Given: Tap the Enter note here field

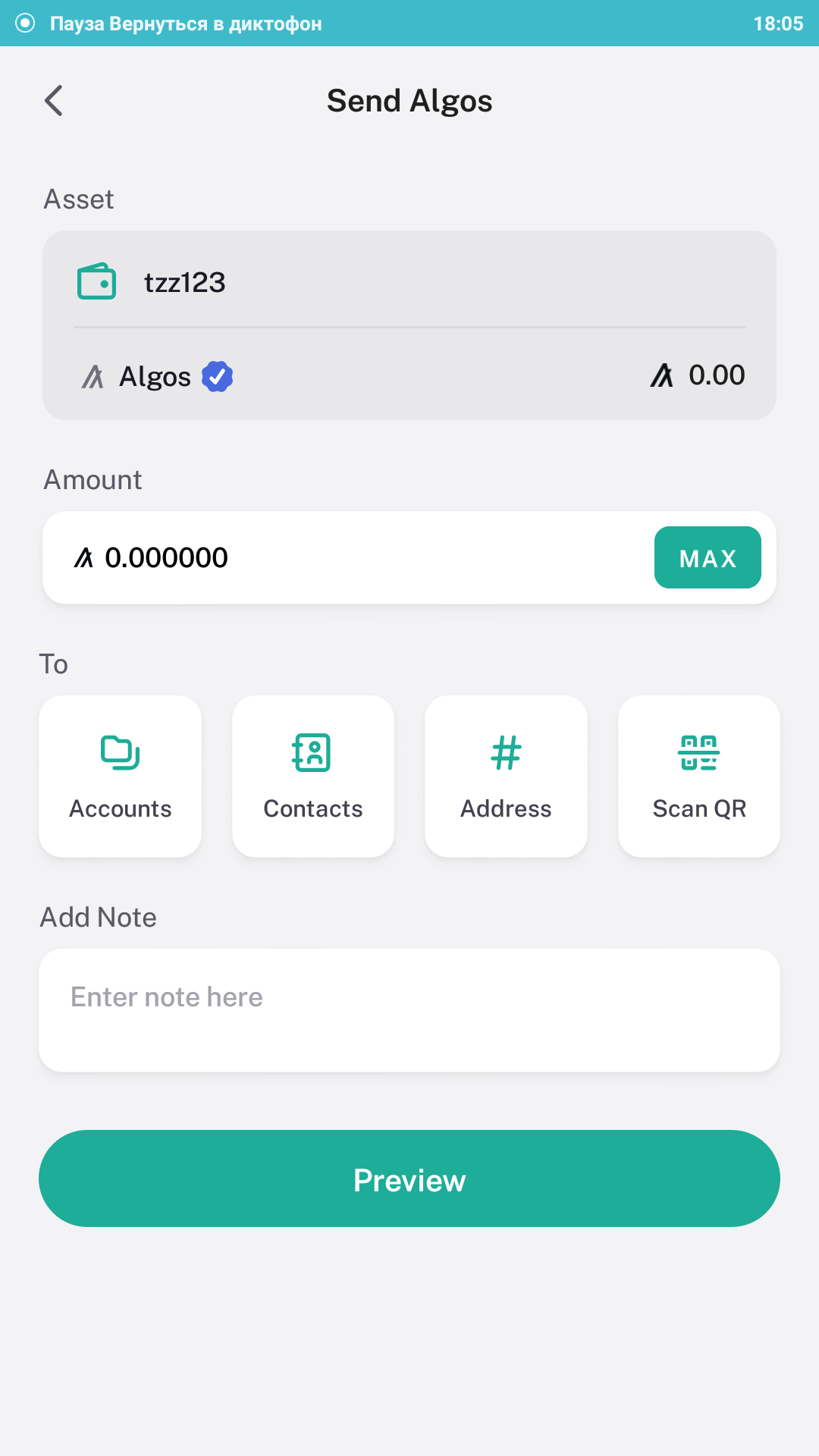Looking at the screenshot, I should [409, 1010].
